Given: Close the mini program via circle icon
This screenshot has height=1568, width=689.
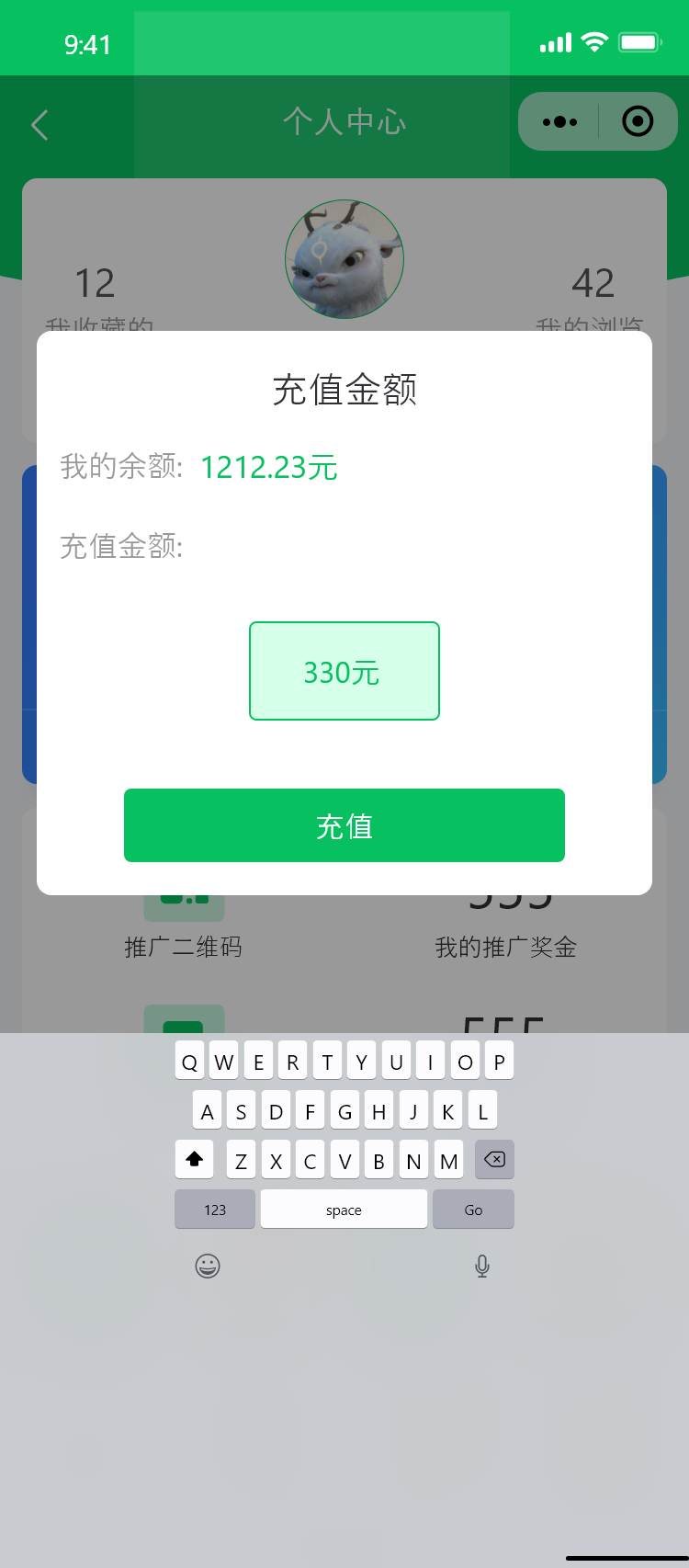Looking at the screenshot, I should tap(638, 121).
